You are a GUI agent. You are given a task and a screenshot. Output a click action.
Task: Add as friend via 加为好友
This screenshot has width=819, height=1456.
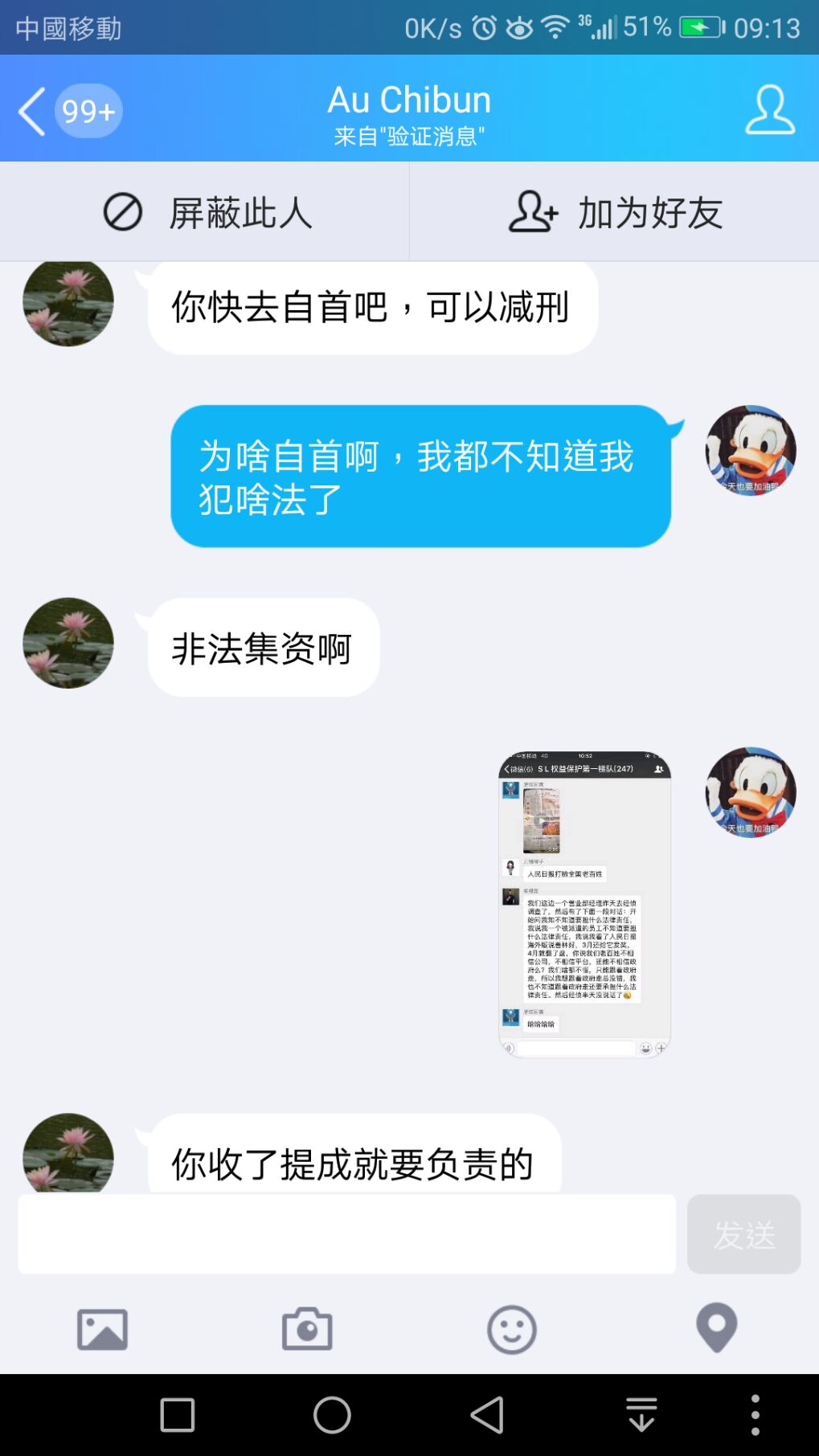615,213
